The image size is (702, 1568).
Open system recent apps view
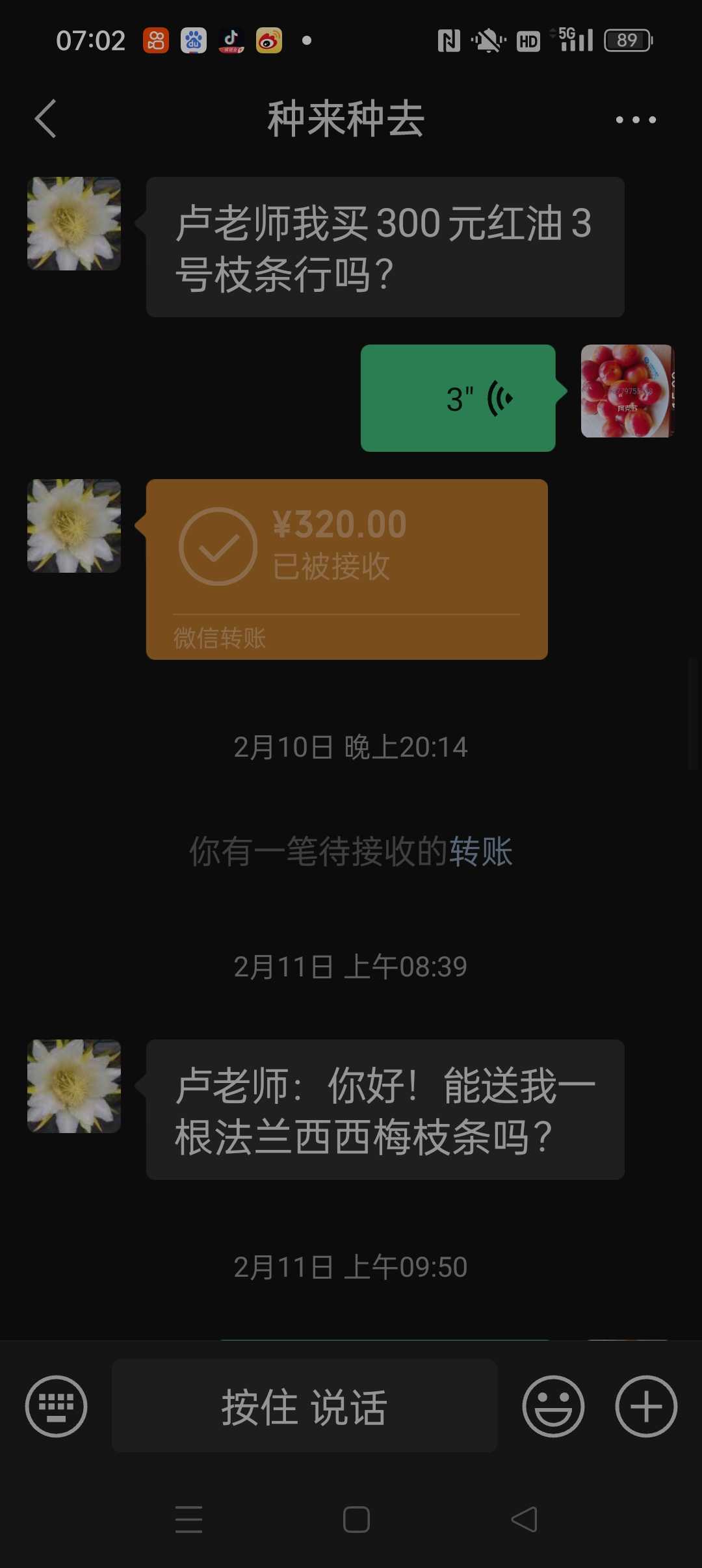pos(188,1519)
